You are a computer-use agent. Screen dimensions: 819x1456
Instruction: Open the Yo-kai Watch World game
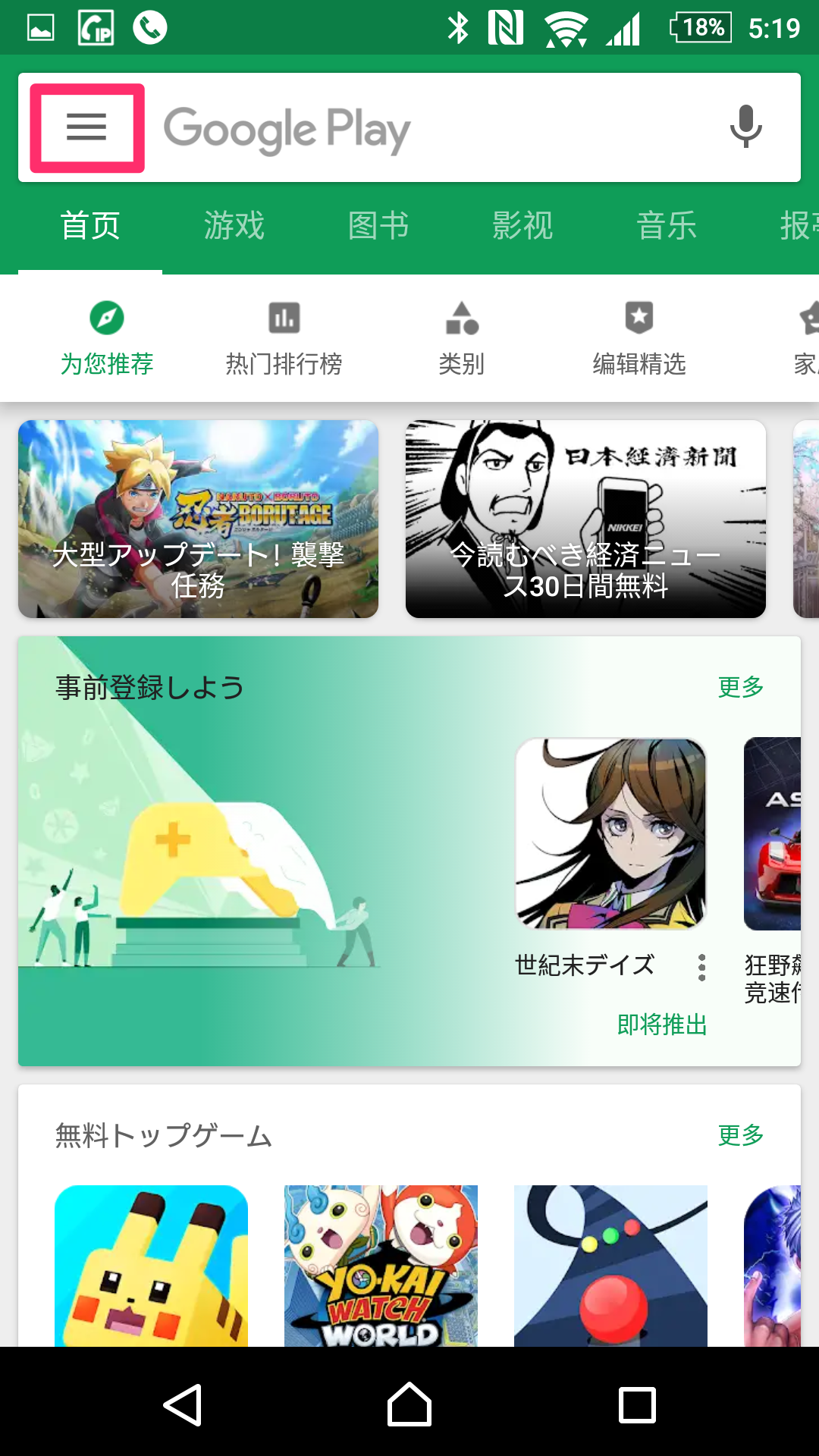(381, 1265)
